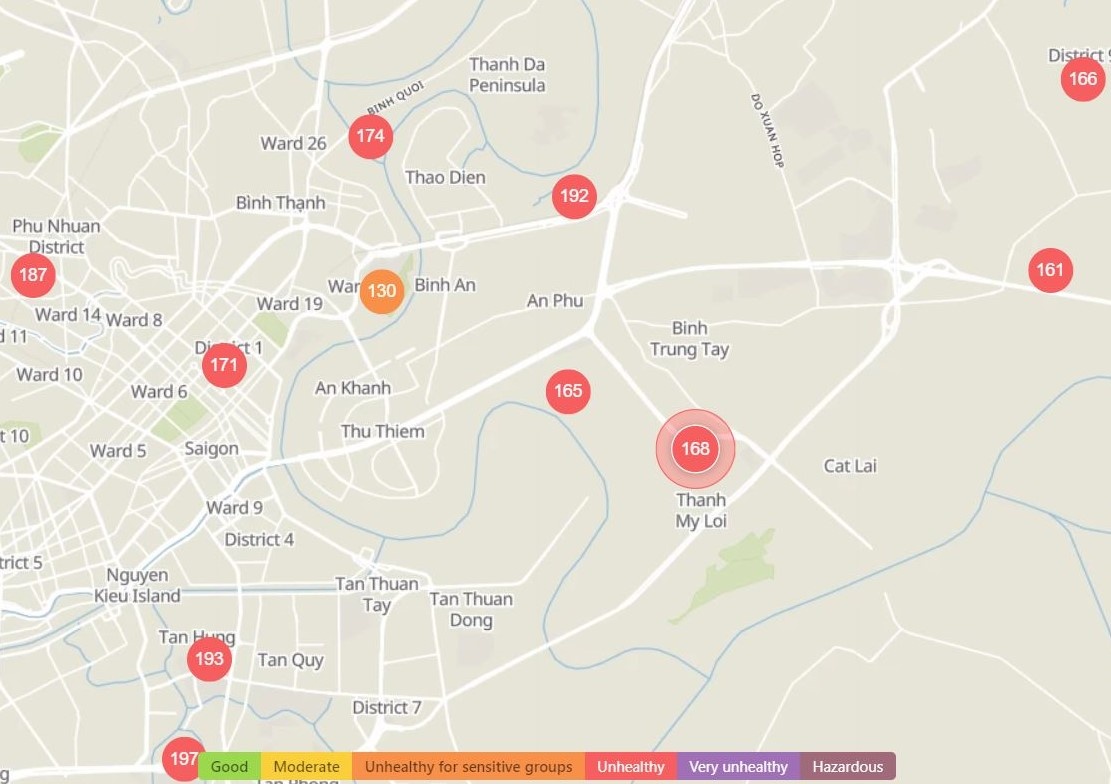Viewport: 1111px width, 784px height.
Task: View the 165 station near Thu Thiem
Action: click(568, 391)
